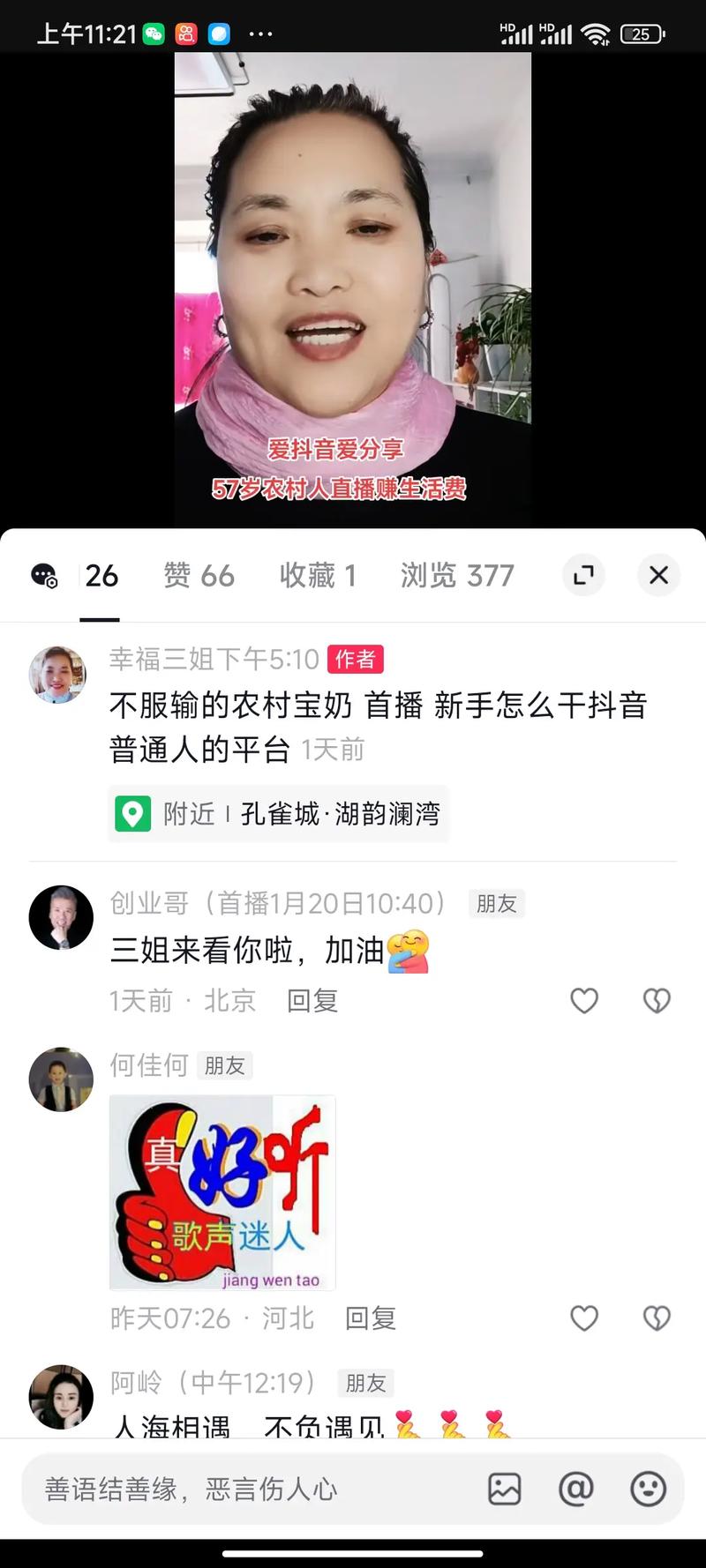Like 创业哥's comment
This screenshot has height=1568, width=706.
(x=584, y=1000)
